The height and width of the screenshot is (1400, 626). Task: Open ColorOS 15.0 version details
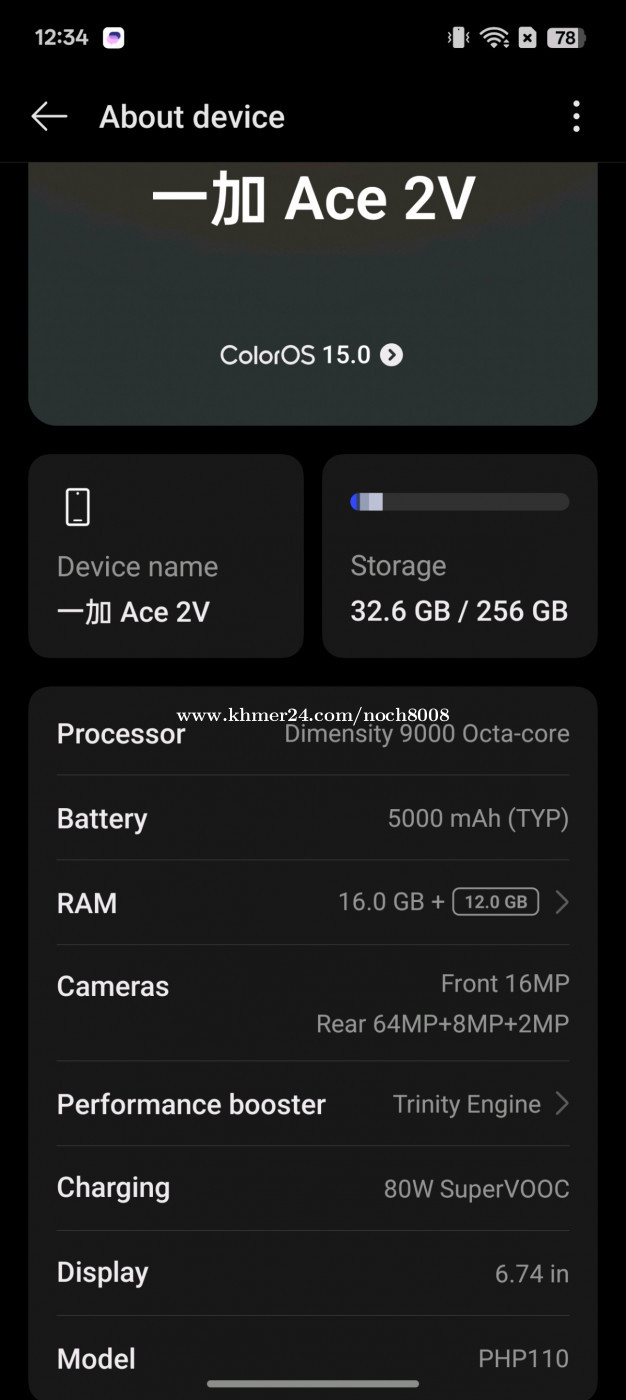311,355
